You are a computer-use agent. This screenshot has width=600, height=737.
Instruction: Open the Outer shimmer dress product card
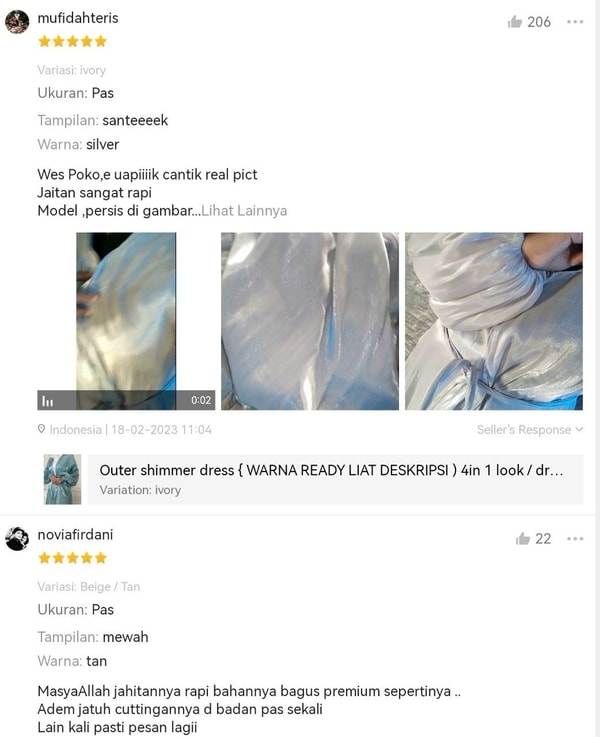(310, 479)
